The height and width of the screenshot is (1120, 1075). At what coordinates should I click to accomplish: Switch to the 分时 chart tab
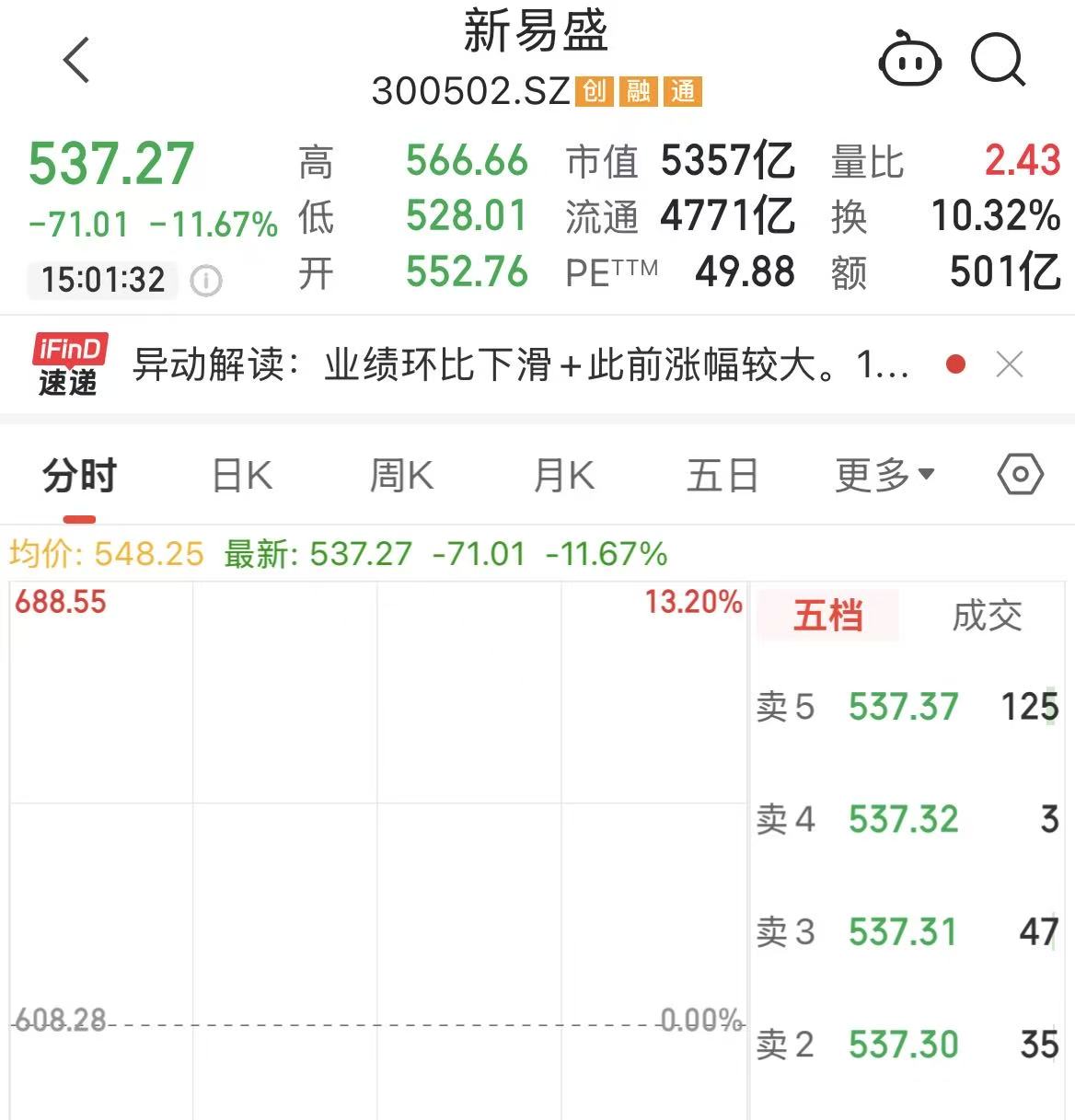point(80,477)
